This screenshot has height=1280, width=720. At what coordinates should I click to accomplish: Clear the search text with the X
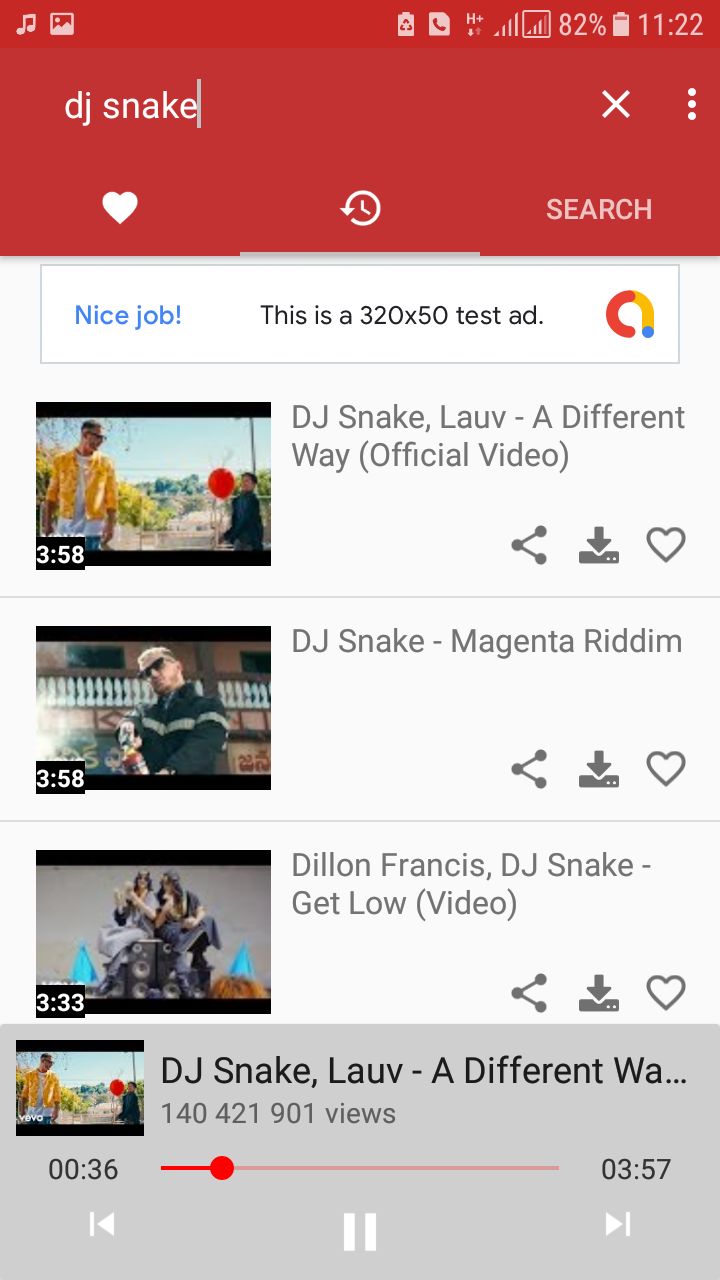pos(616,104)
